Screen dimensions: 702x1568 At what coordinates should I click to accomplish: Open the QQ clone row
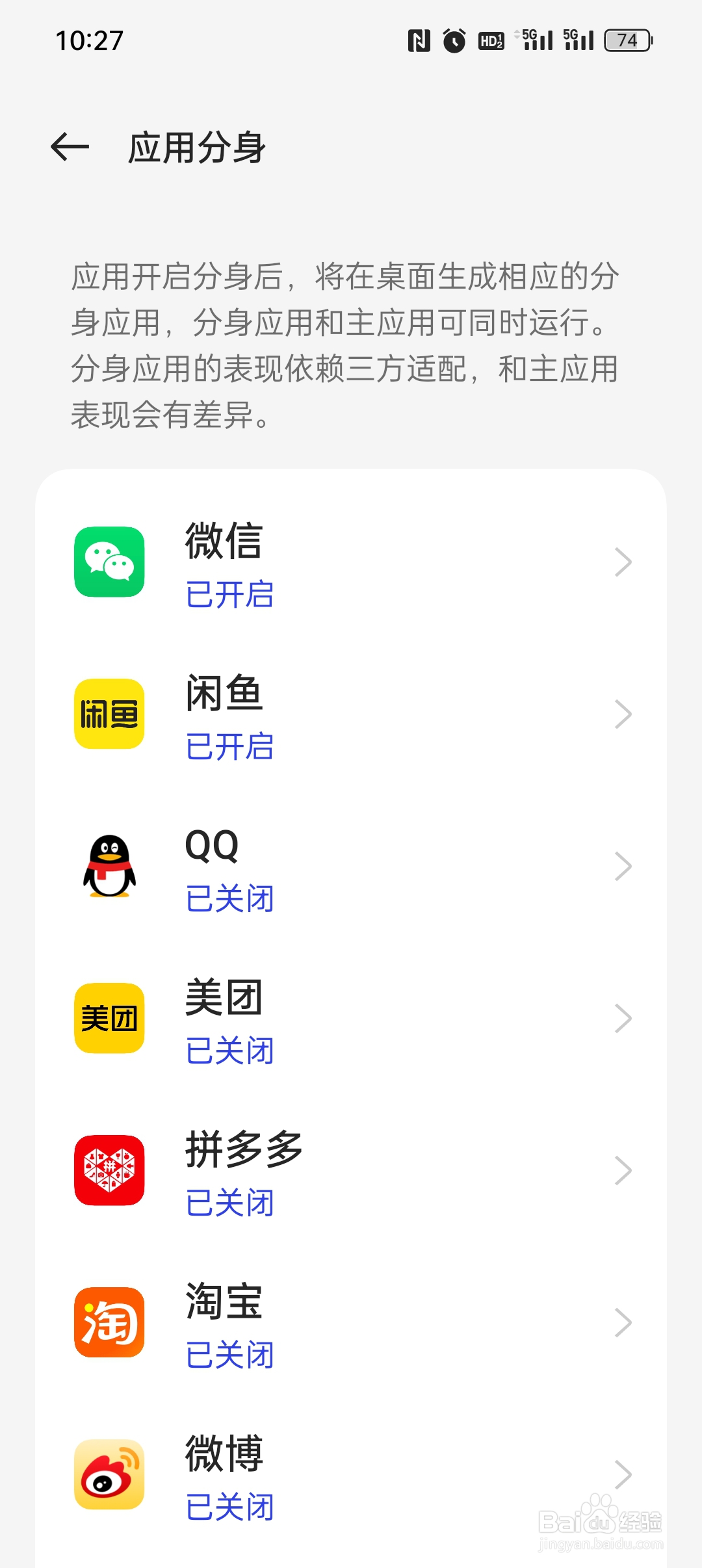(x=351, y=867)
